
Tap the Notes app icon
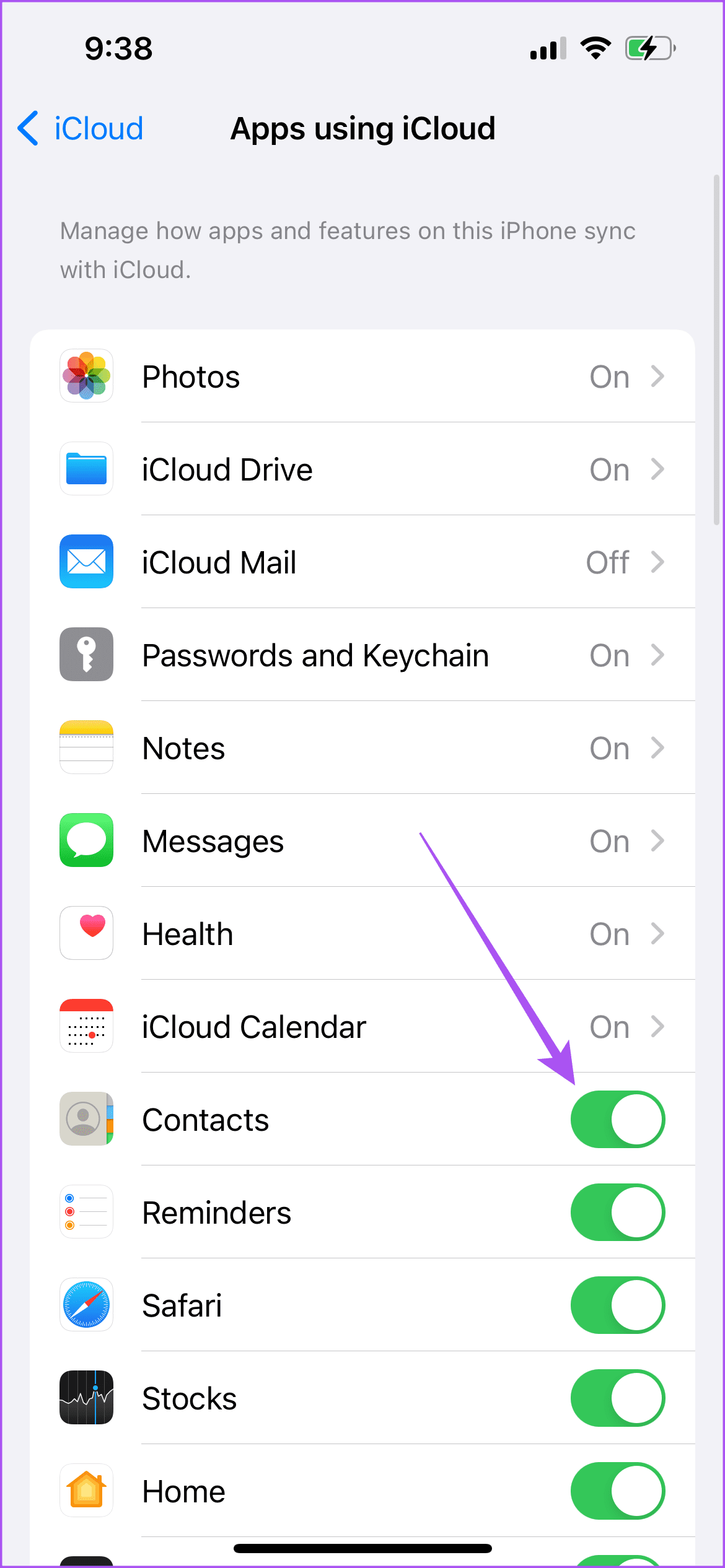tap(86, 747)
